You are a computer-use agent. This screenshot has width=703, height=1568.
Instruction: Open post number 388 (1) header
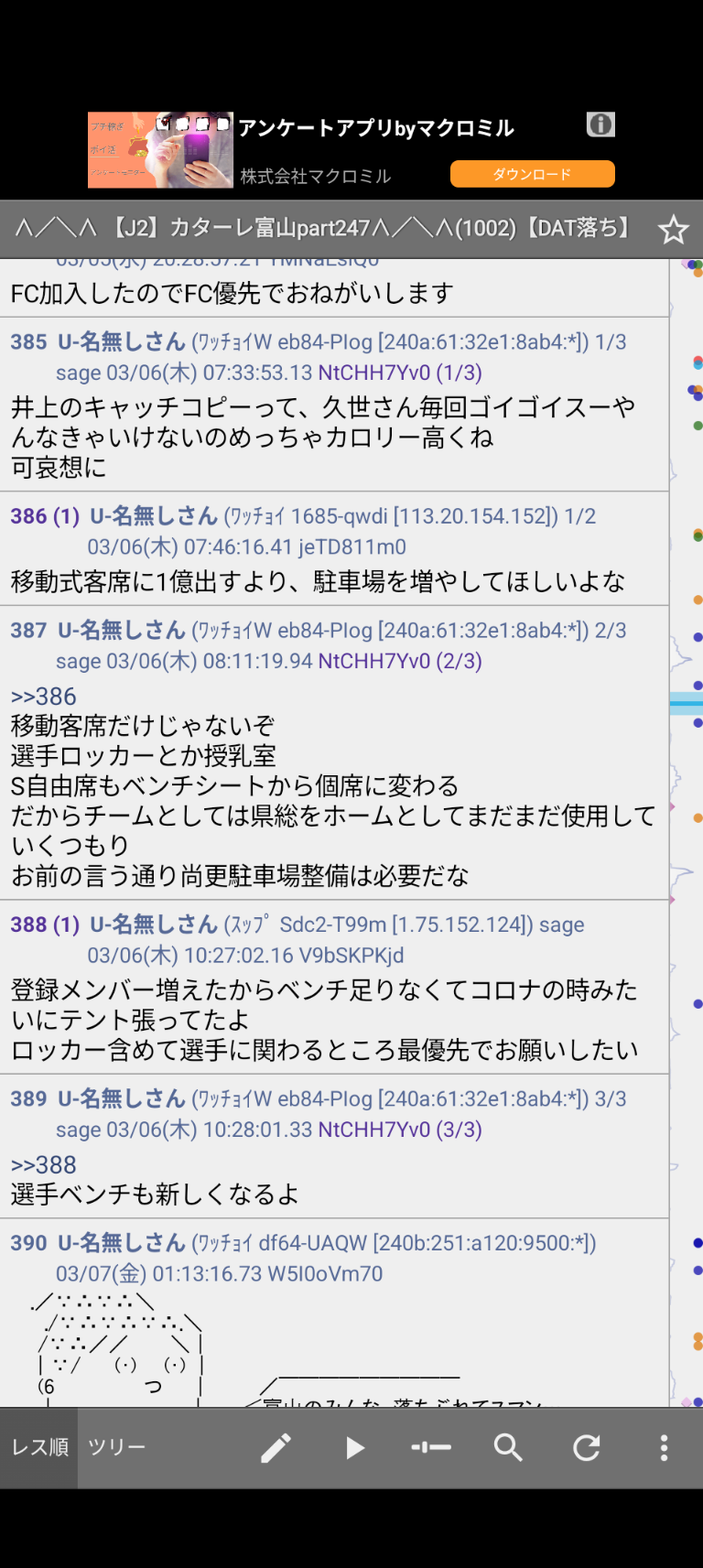45,925
